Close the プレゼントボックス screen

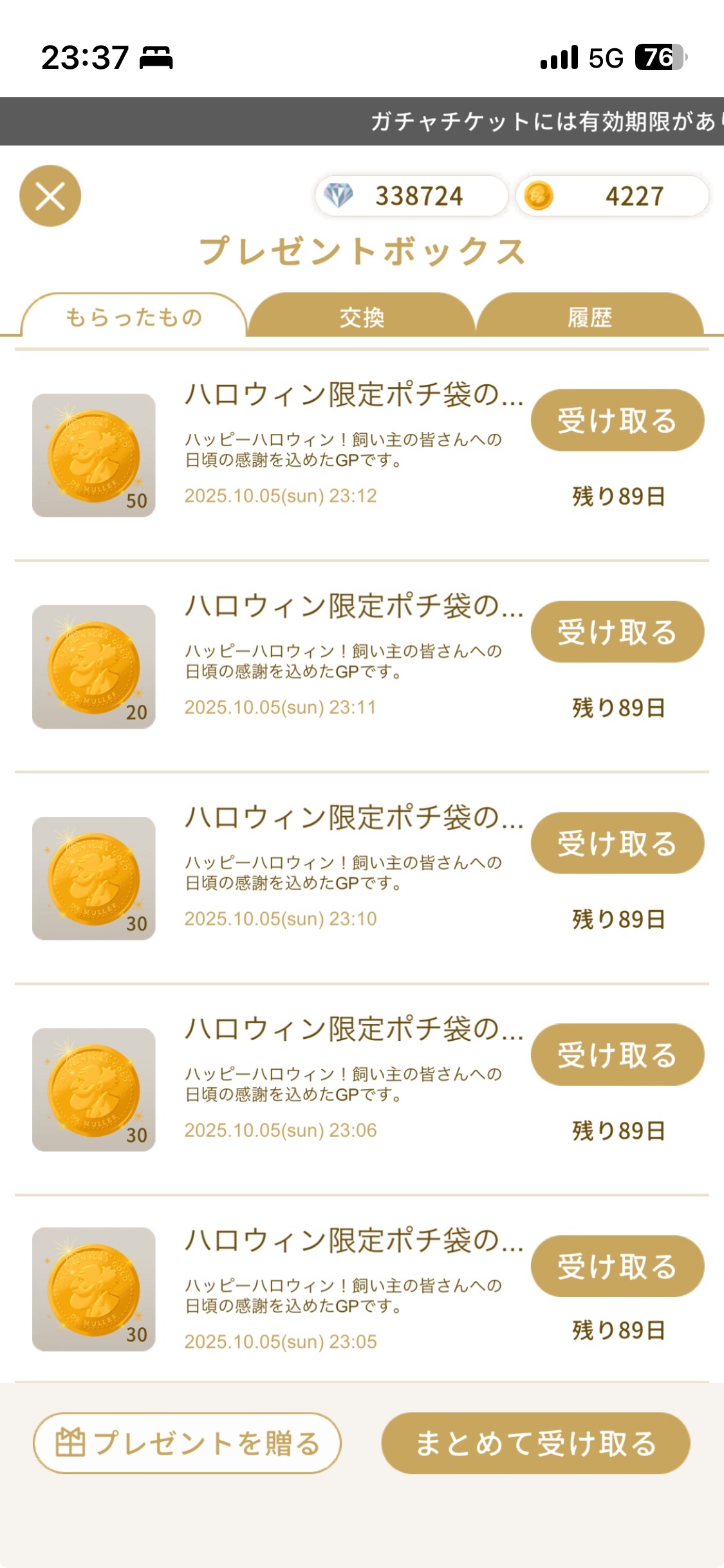tap(50, 196)
